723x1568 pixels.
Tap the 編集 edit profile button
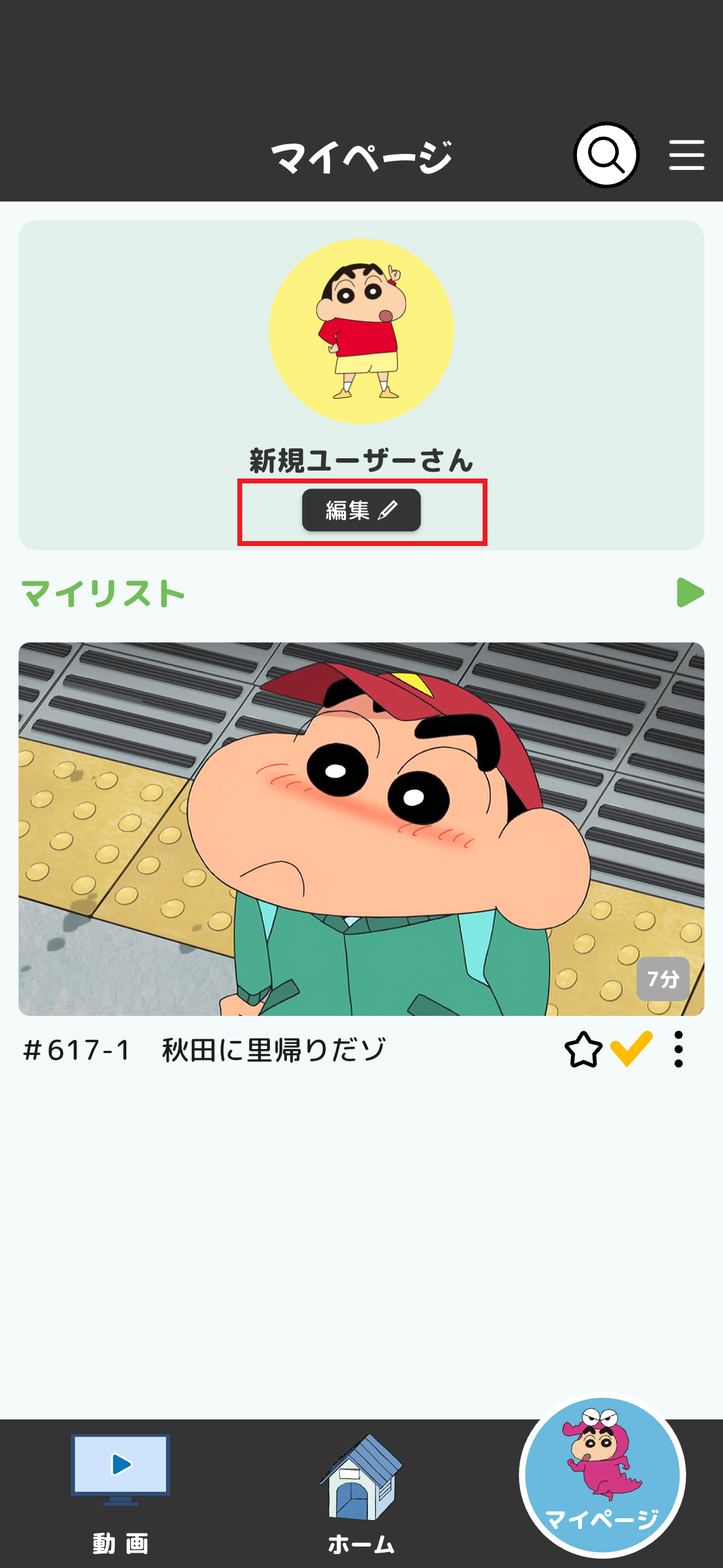(361, 509)
